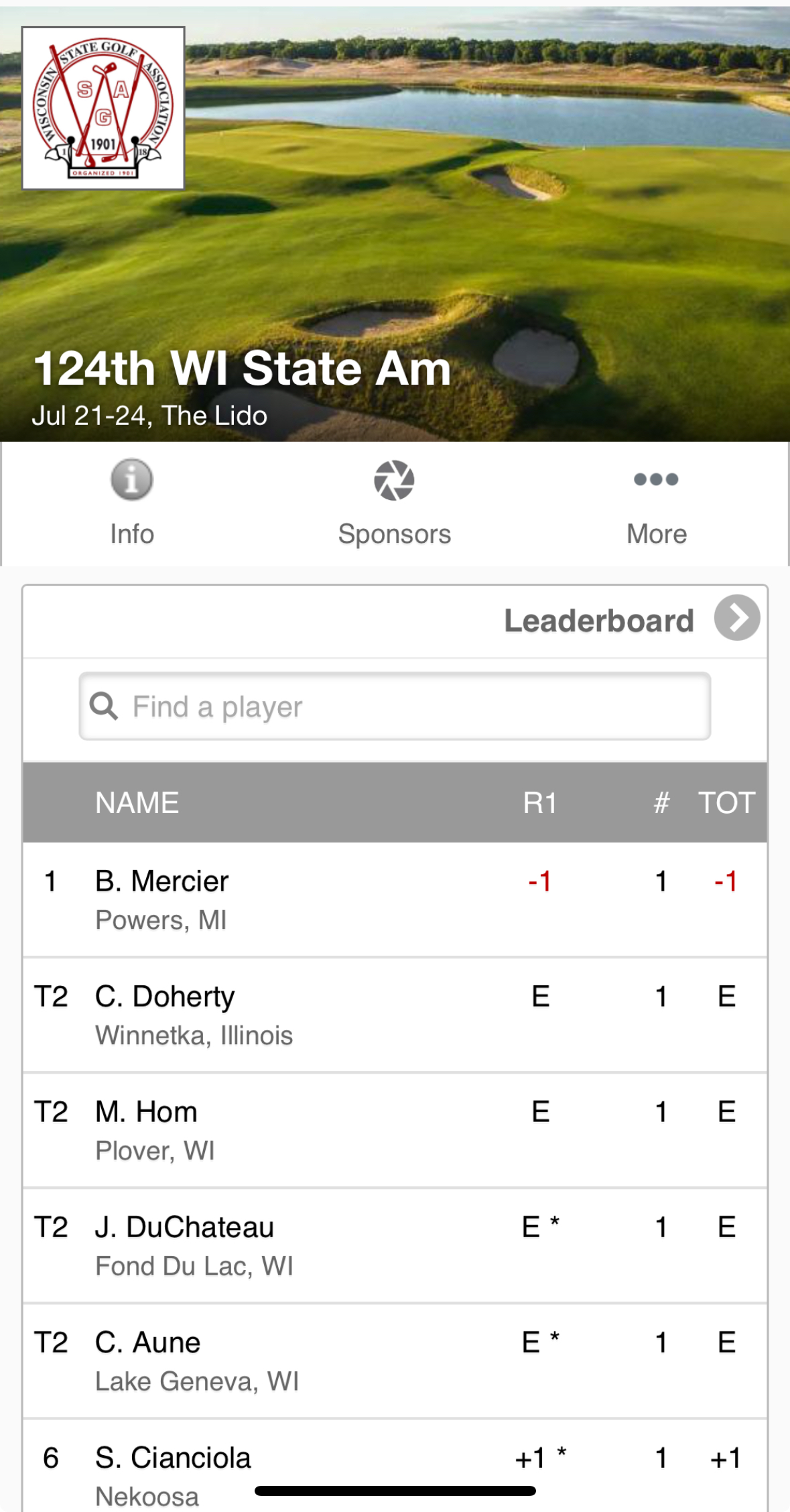View M. Hom's player details
790x1512 pixels.
(395, 1130)
